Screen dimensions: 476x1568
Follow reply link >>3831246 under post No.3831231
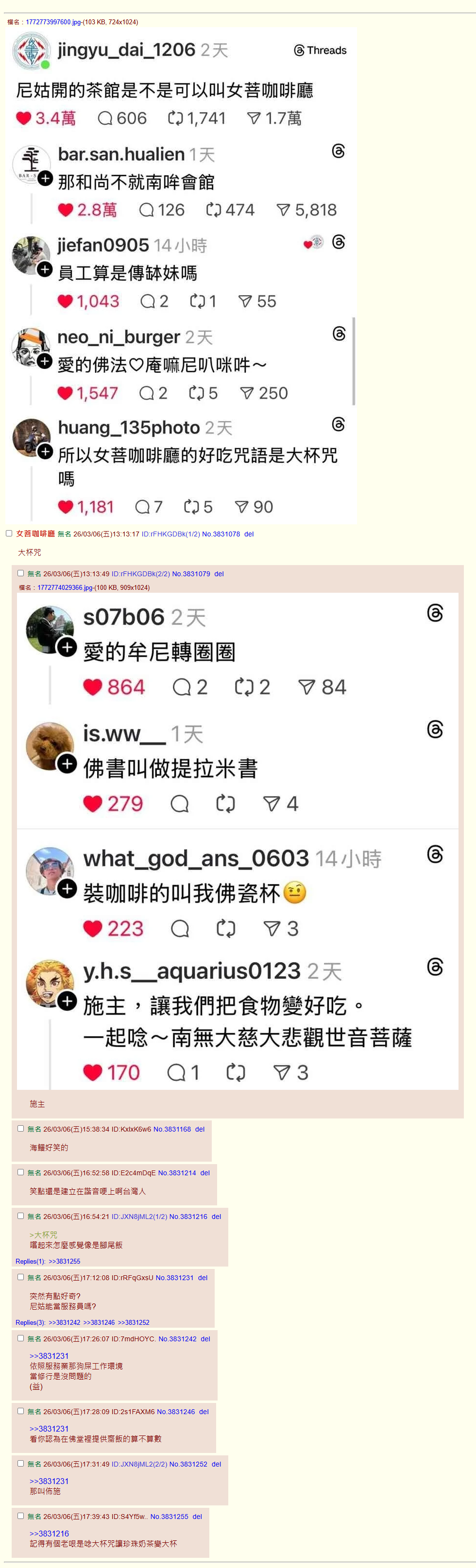click(99, 1322)
